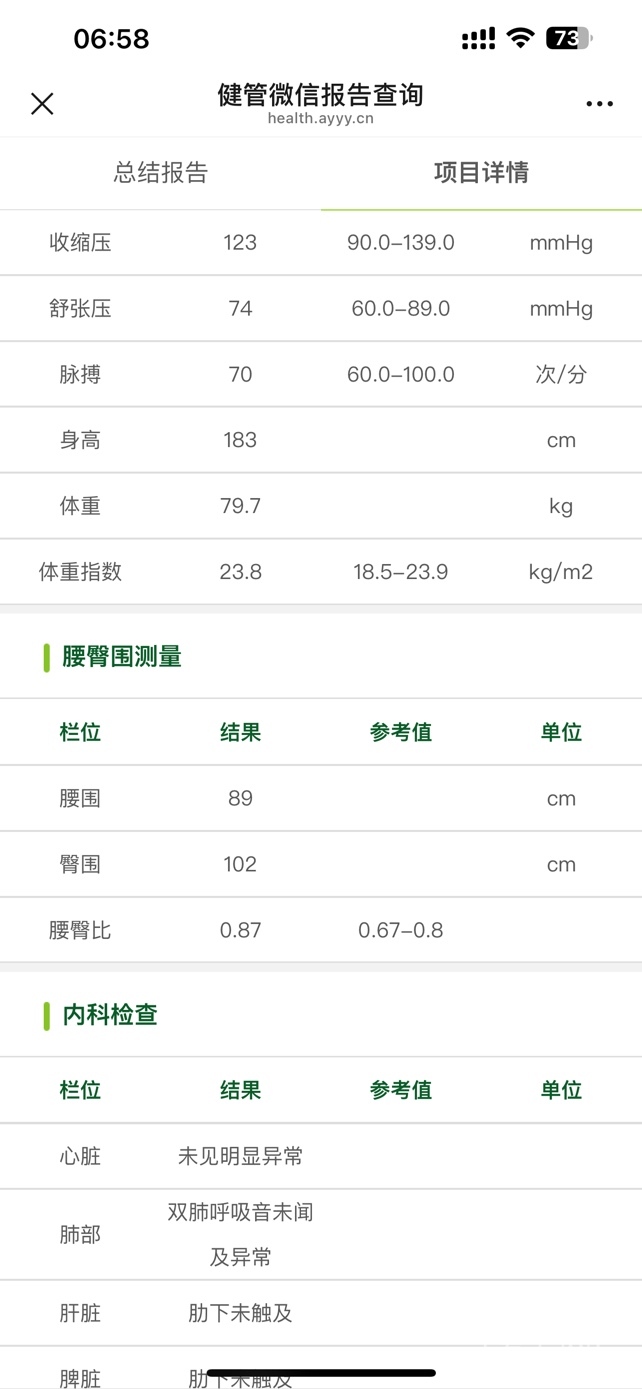Select the 项目详情 tab
Image resolution: width=642 pixels, height=1389 pixels.
coord(481,173)
